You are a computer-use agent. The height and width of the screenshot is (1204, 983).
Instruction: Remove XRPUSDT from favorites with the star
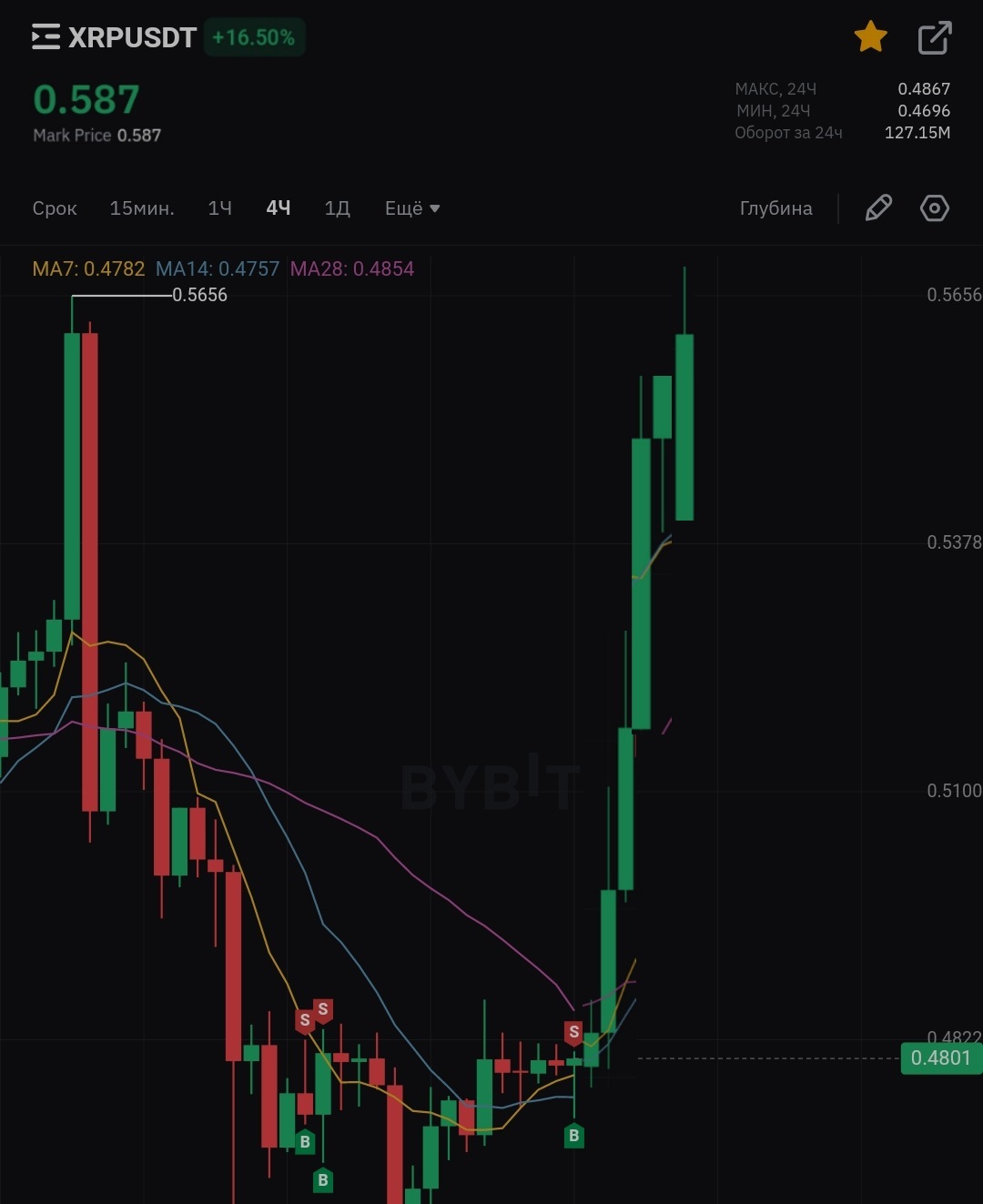point(870,37)
